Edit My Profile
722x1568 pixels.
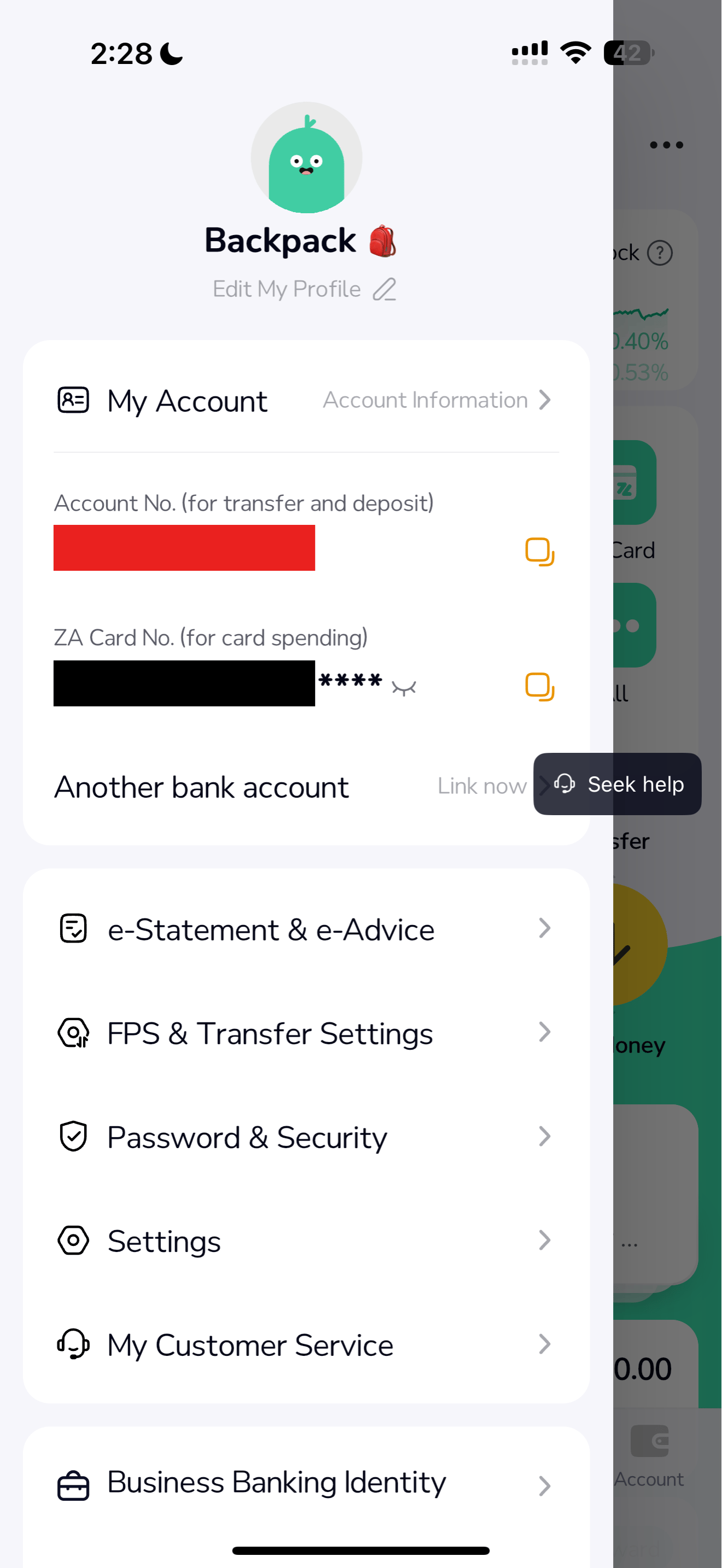coord(304,289)
